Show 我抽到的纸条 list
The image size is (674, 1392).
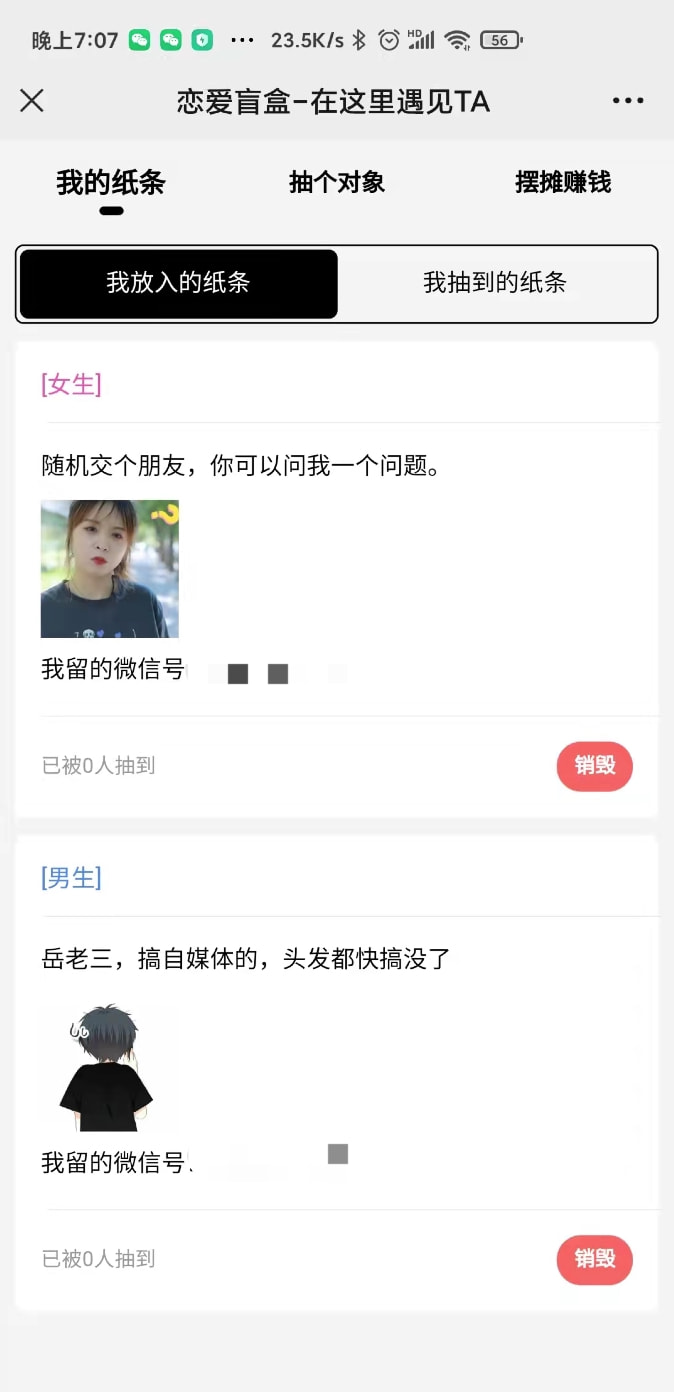[495, 283]
